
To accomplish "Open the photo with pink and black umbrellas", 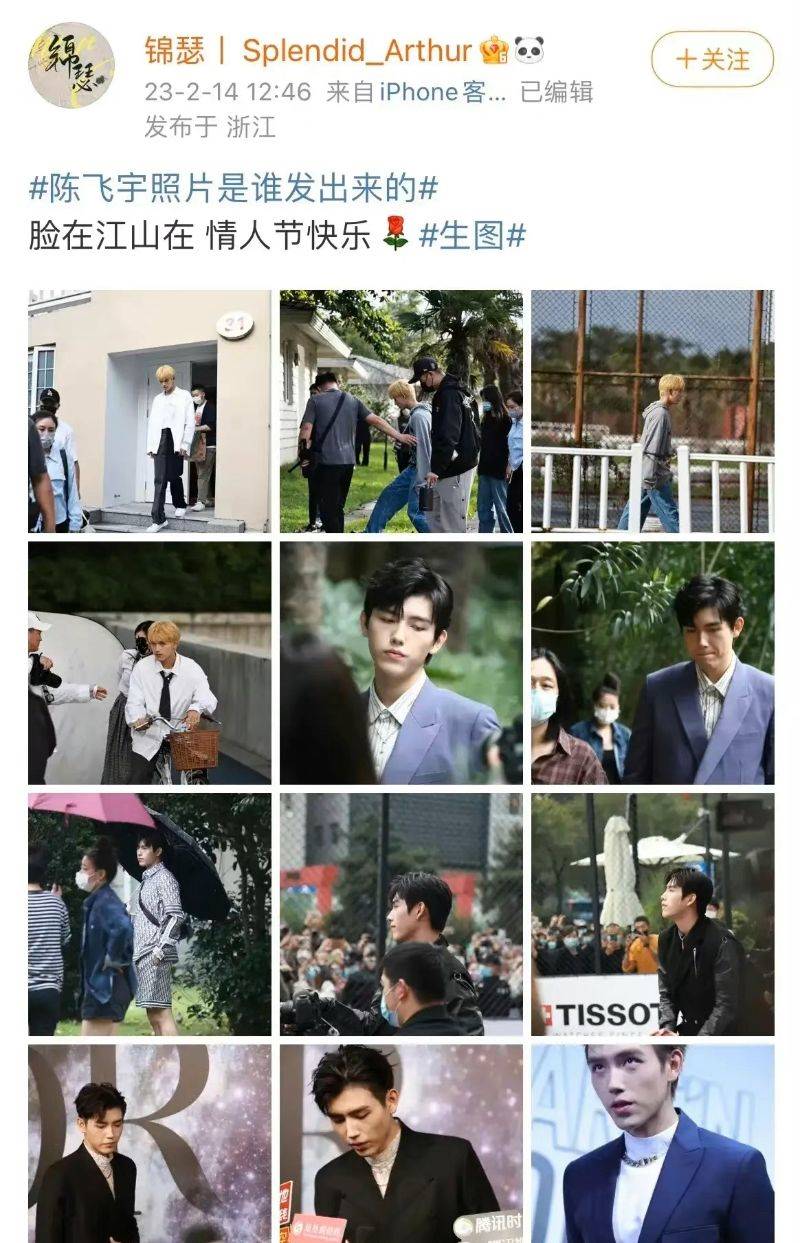I will (149, 914).
